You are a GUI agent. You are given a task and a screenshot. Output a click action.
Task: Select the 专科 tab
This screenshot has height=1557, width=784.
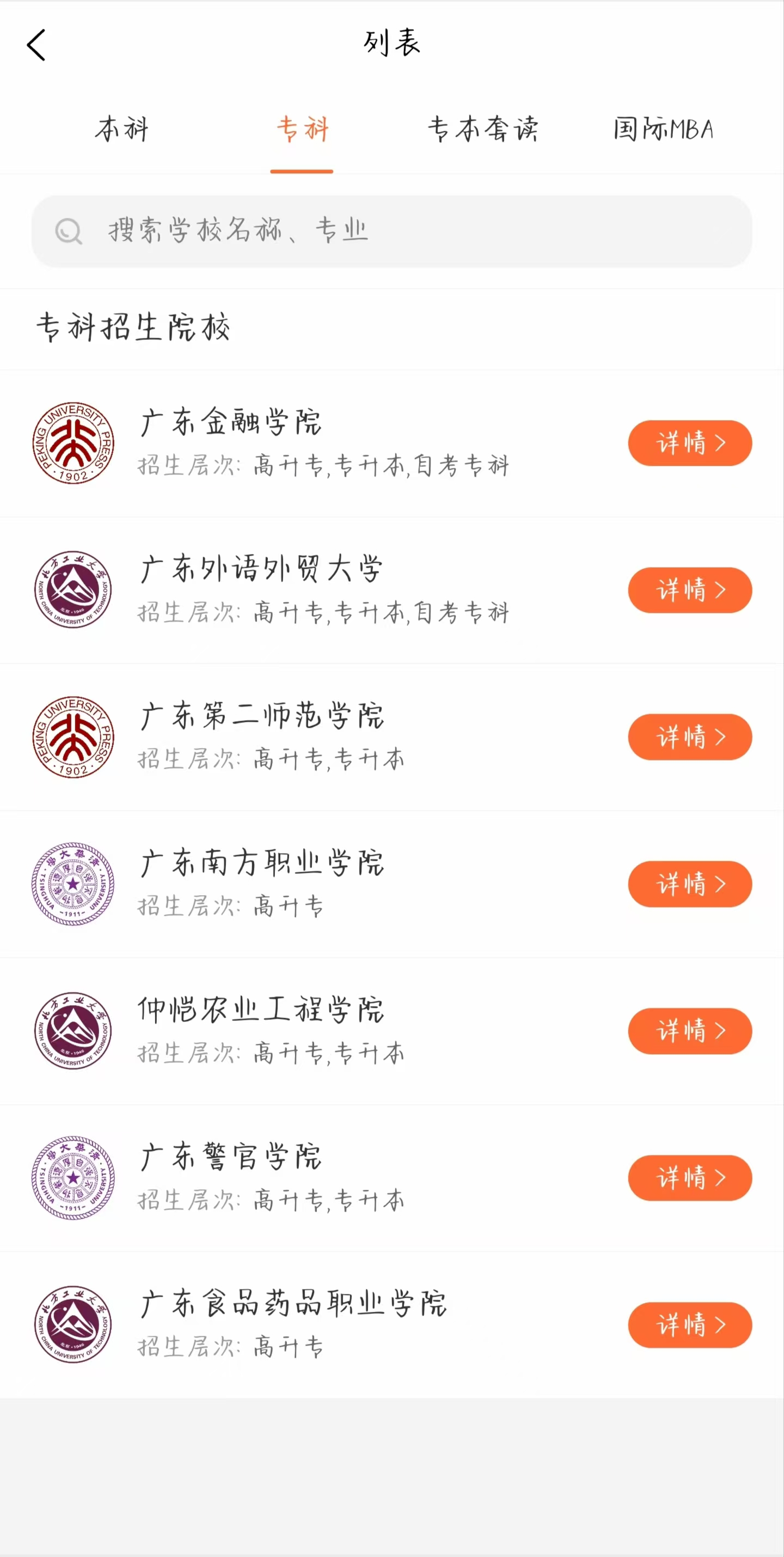point(302,129)
